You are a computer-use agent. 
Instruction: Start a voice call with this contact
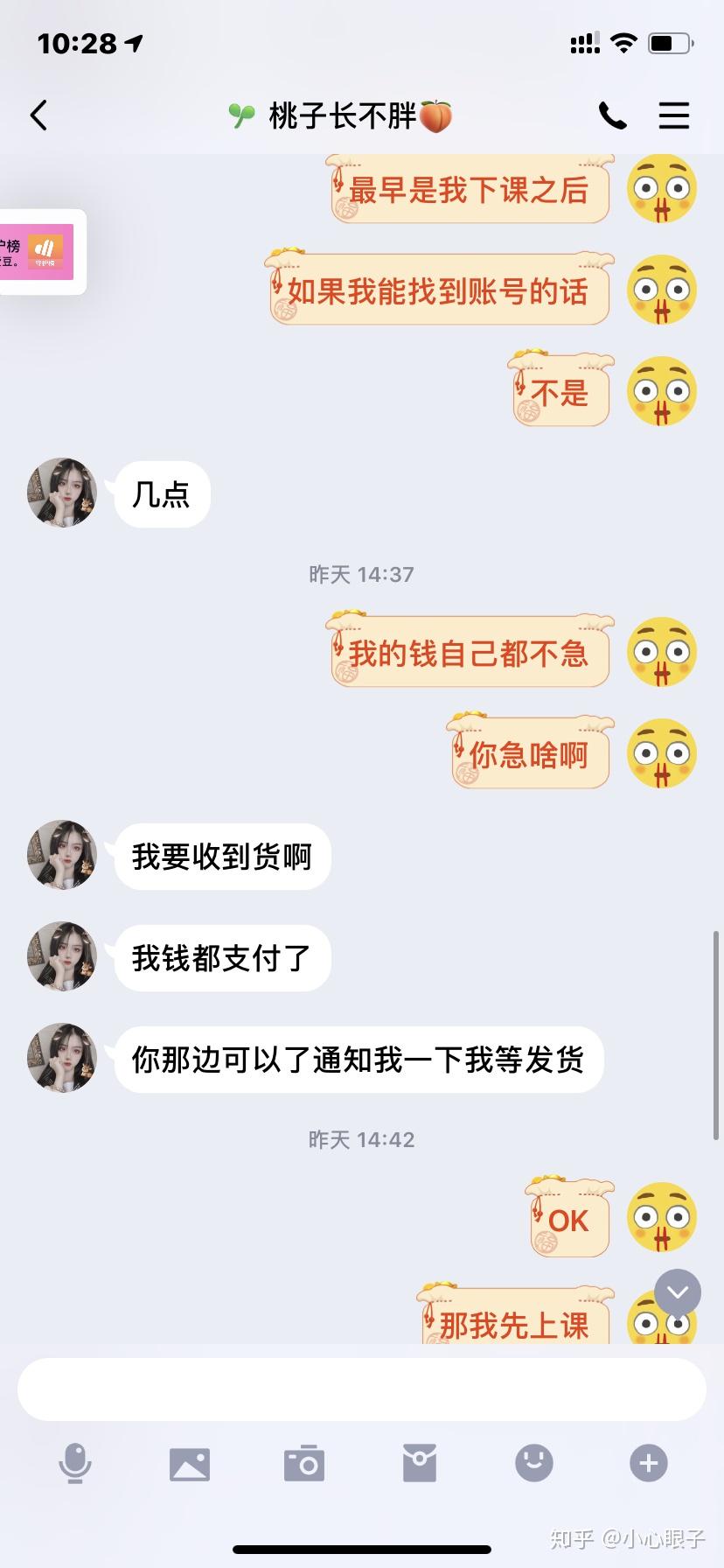coord(612,115)
